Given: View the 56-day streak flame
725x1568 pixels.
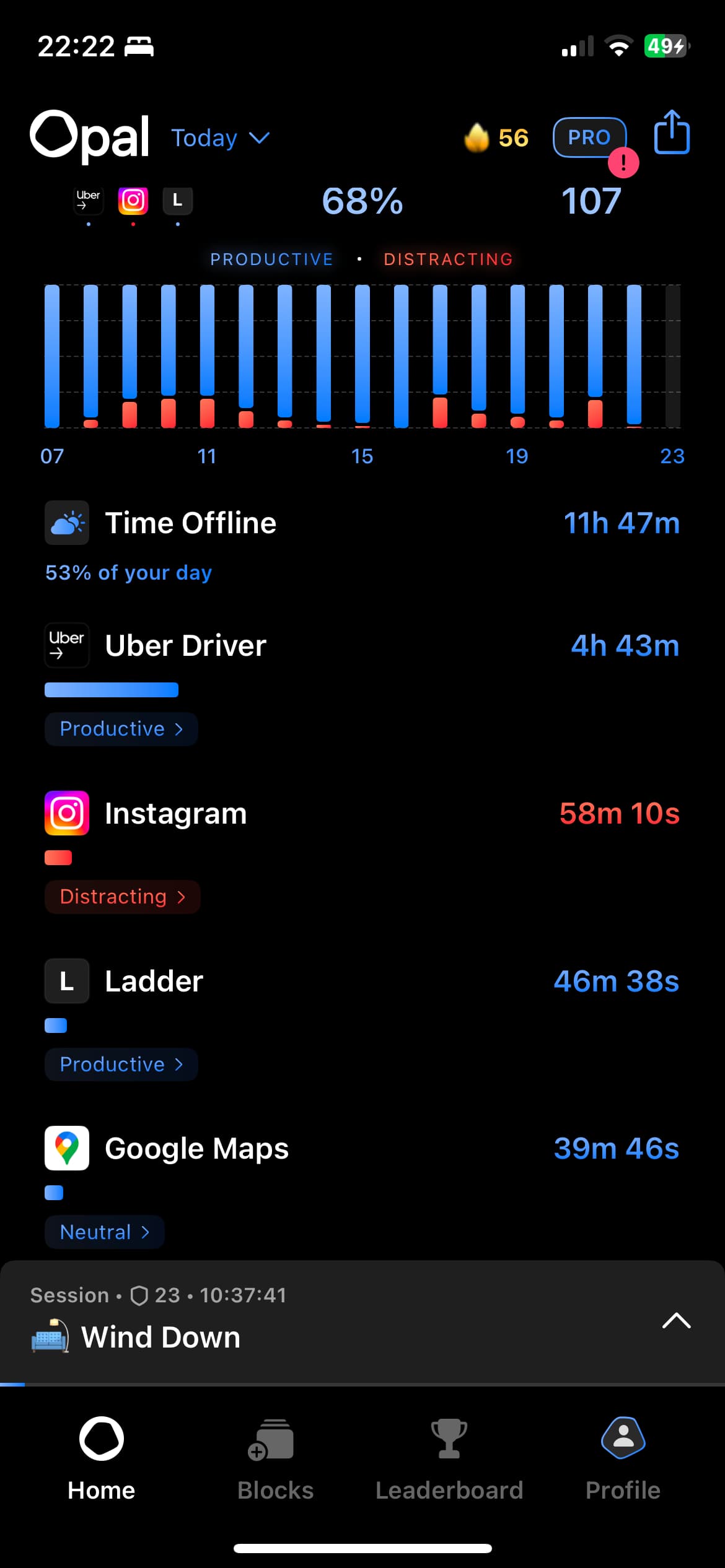Looking at the screenshot, I should [496, 137].
